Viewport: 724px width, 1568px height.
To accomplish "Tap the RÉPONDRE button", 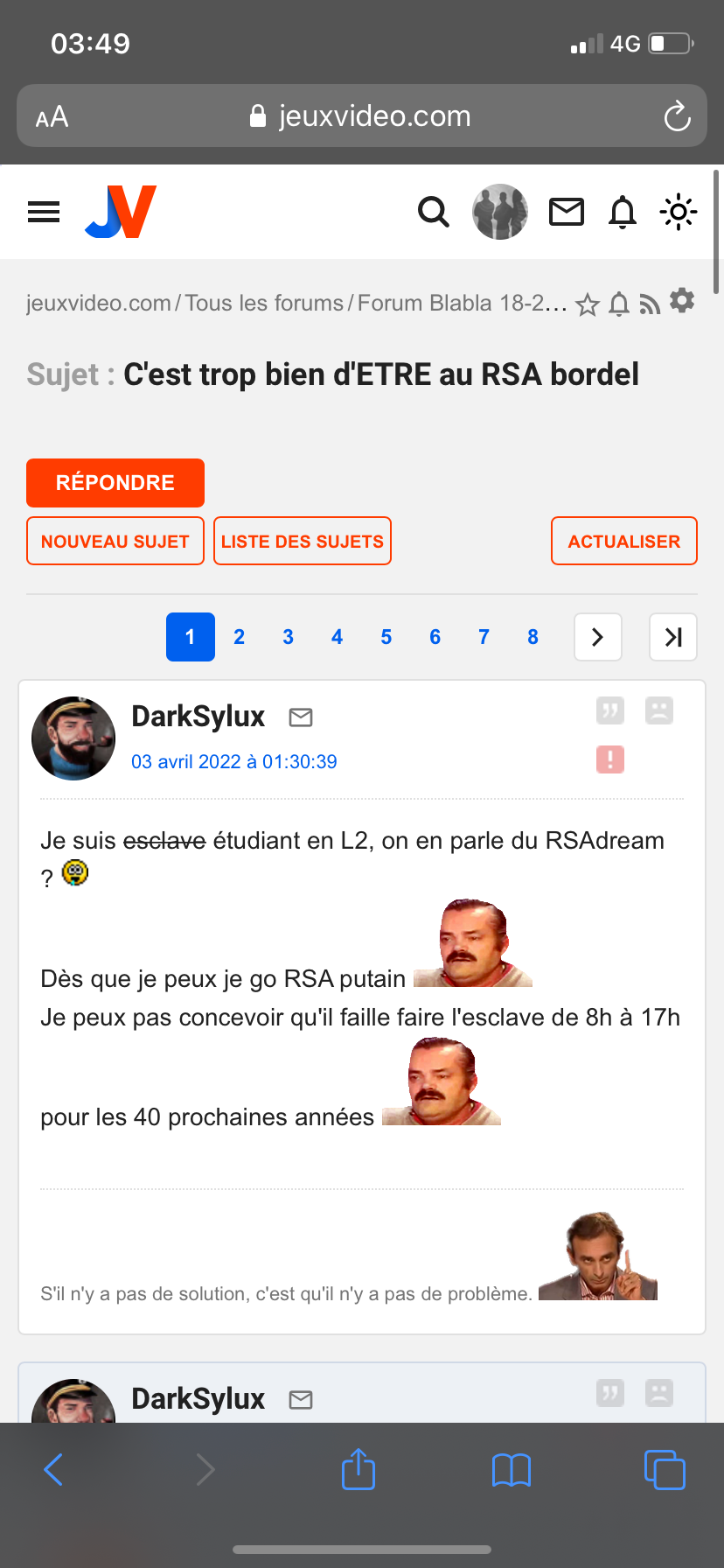I will click(x=115, y=483).
